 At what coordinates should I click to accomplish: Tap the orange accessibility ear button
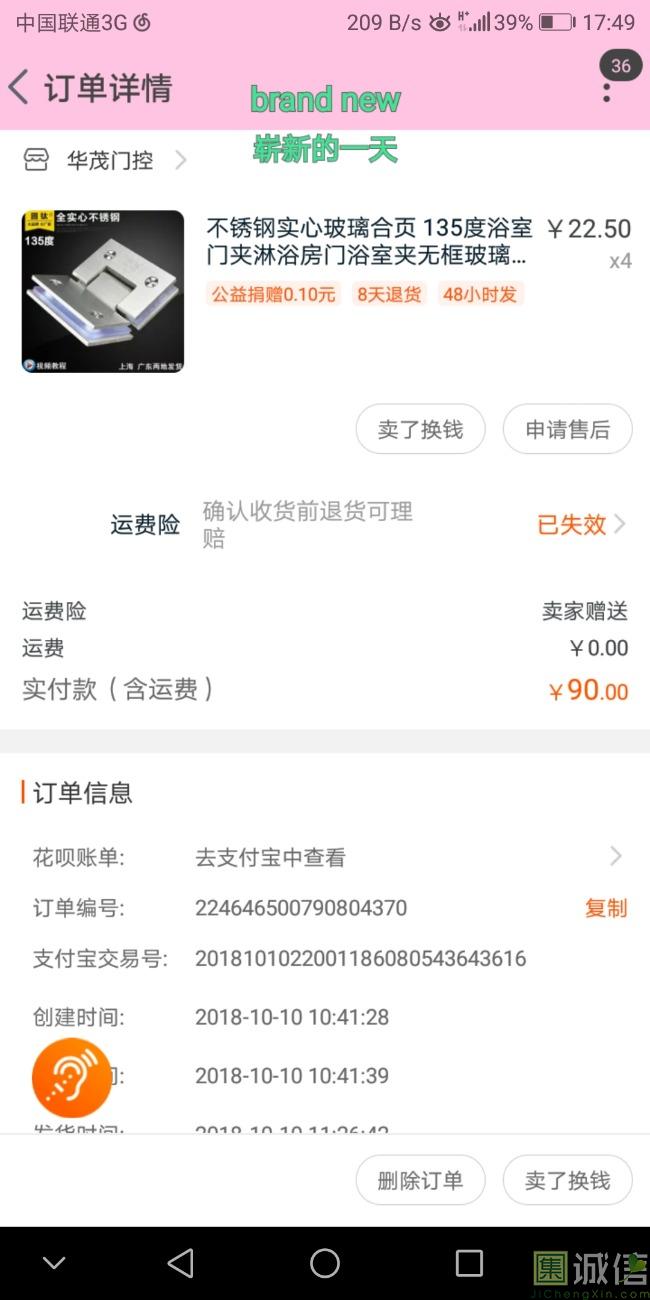point(71,1078)
